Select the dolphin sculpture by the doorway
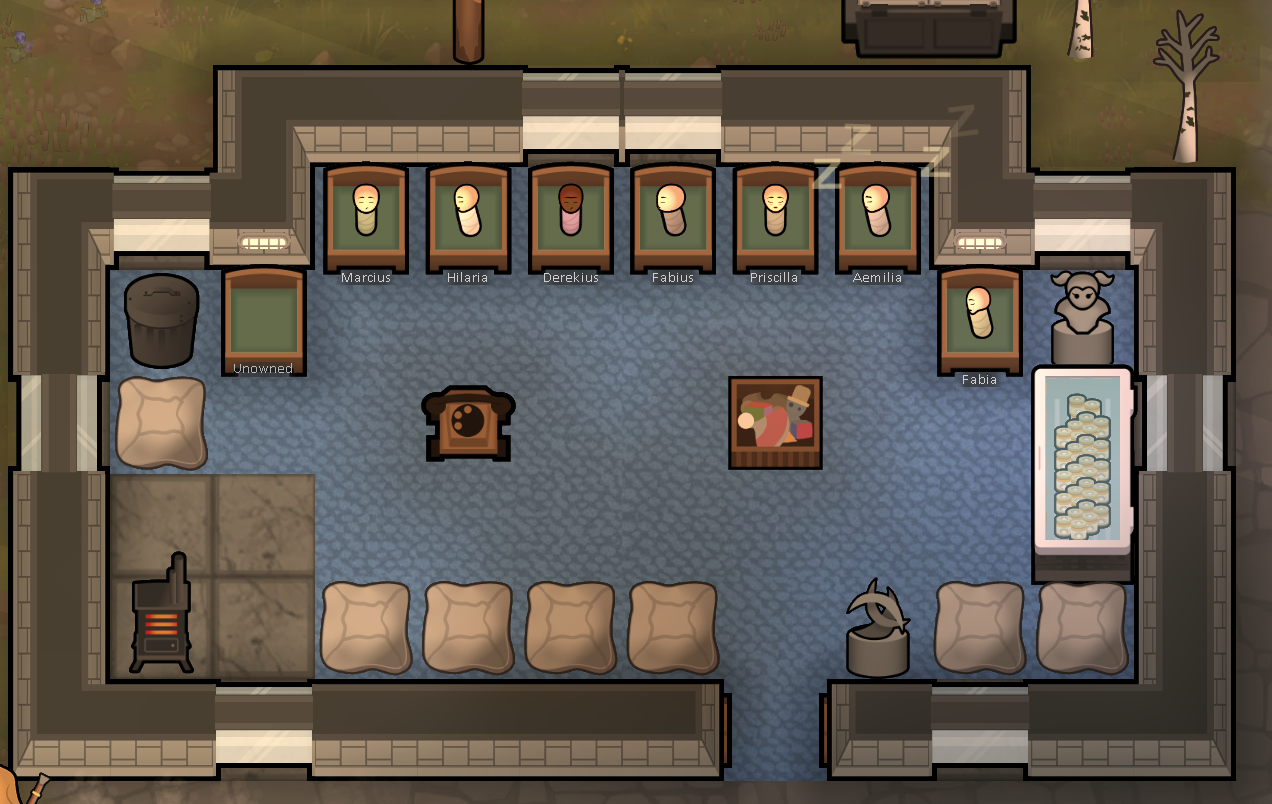This screenshot has width=1272, height=804. [878, 628]
